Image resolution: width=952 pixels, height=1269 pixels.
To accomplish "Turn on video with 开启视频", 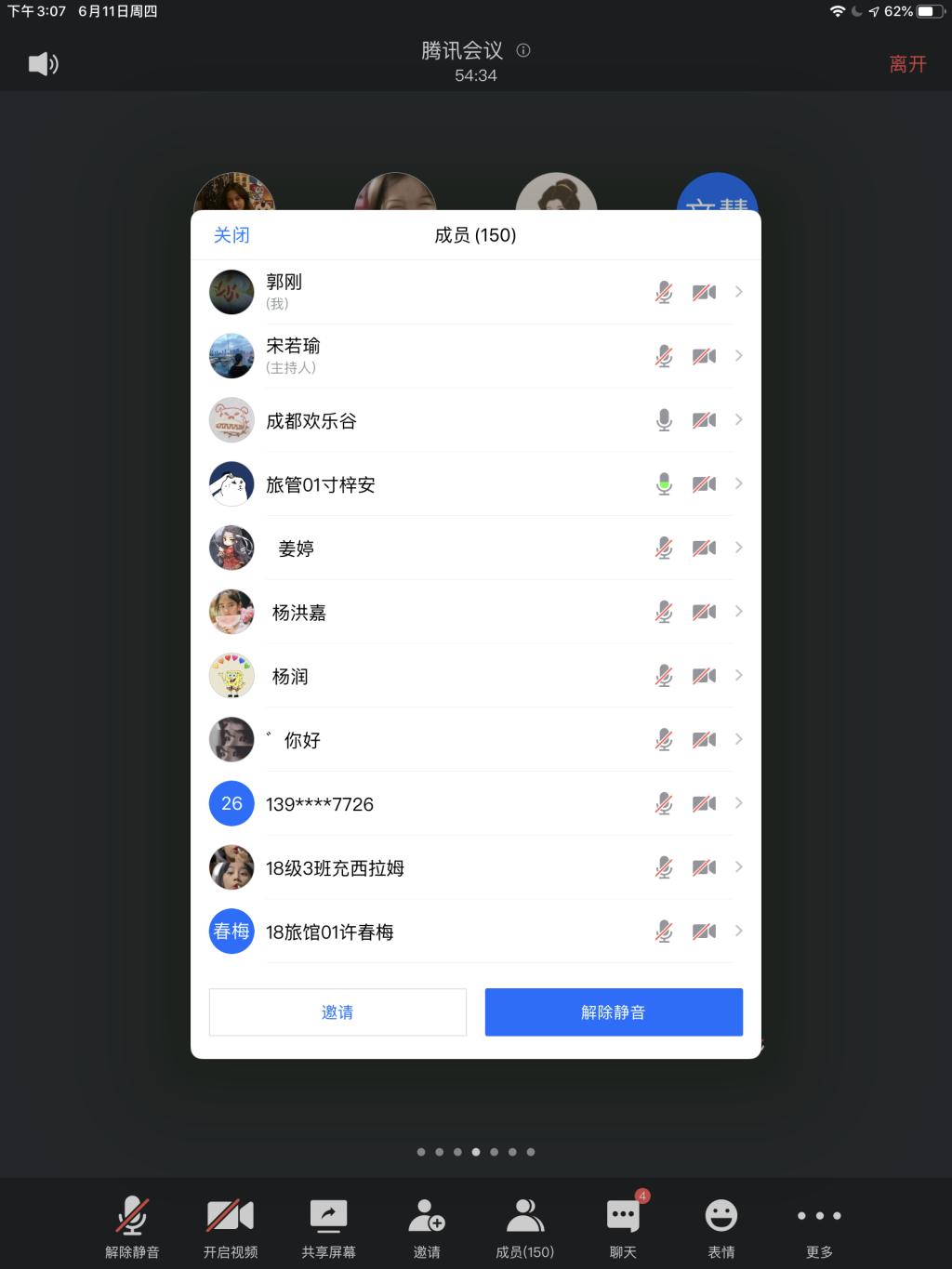I will (231, 1226).
